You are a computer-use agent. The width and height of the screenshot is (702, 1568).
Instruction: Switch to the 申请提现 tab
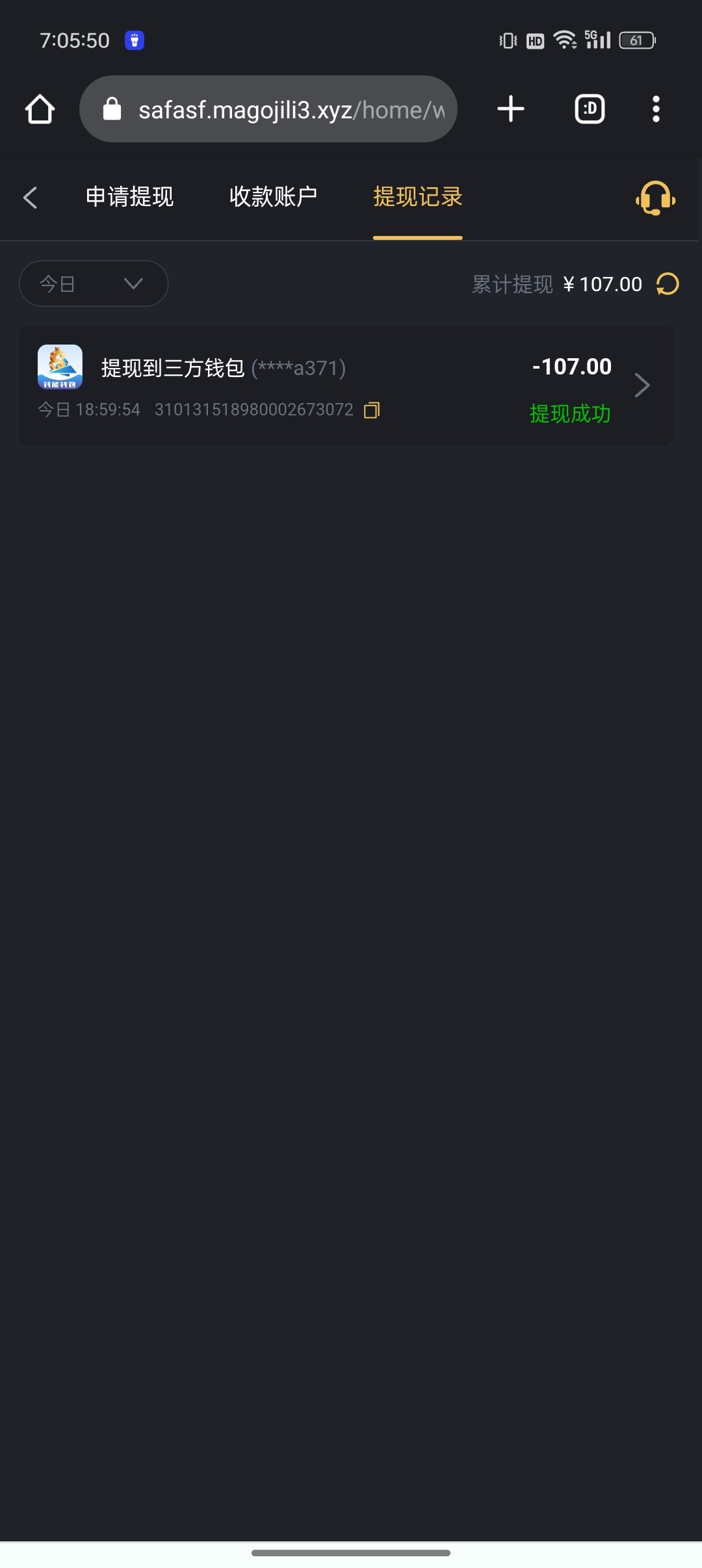129,197
